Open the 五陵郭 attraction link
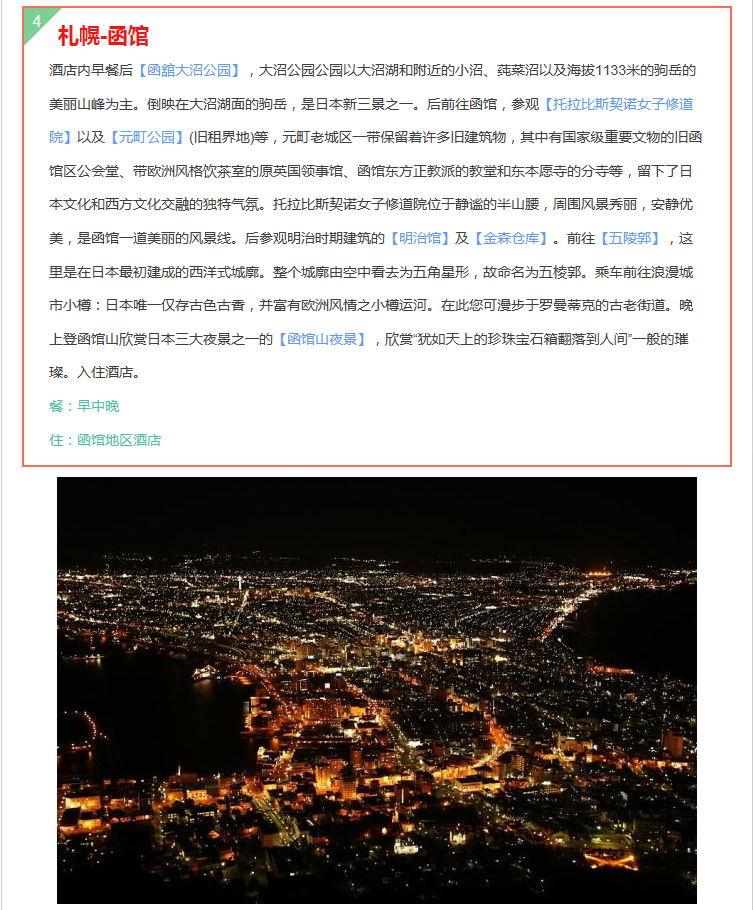The image size is (753, 910). (630, 238)
